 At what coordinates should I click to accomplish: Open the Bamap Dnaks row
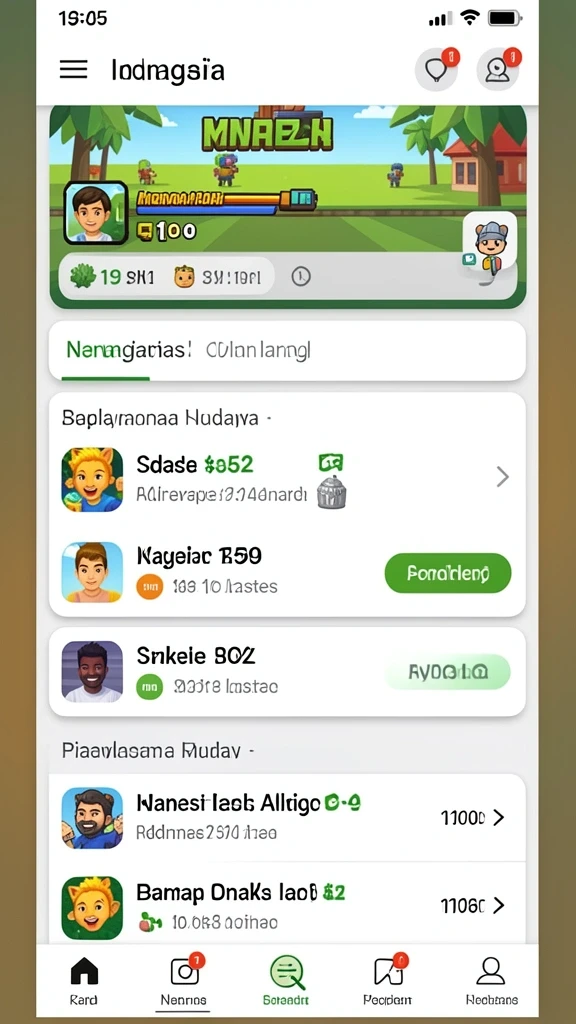click(287, 905)
